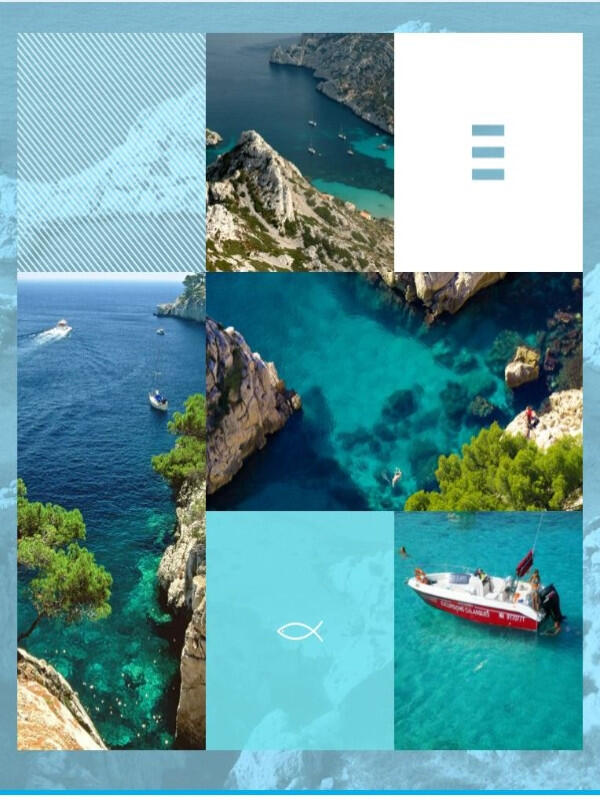Tap the fish icon tile
This screenshot has height=800, width=600.
coord(300,631)
